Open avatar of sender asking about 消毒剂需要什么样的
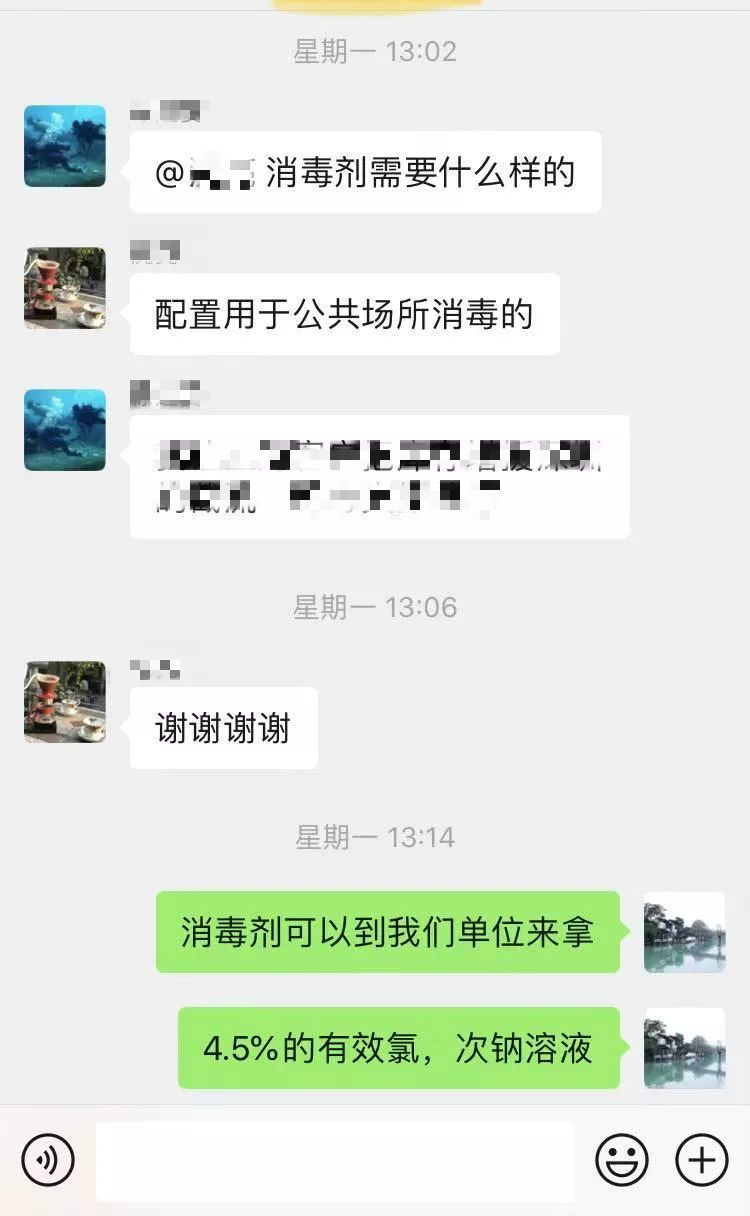Image resolution: width=750 pixels, height=1216 pixels. point(65,146)
